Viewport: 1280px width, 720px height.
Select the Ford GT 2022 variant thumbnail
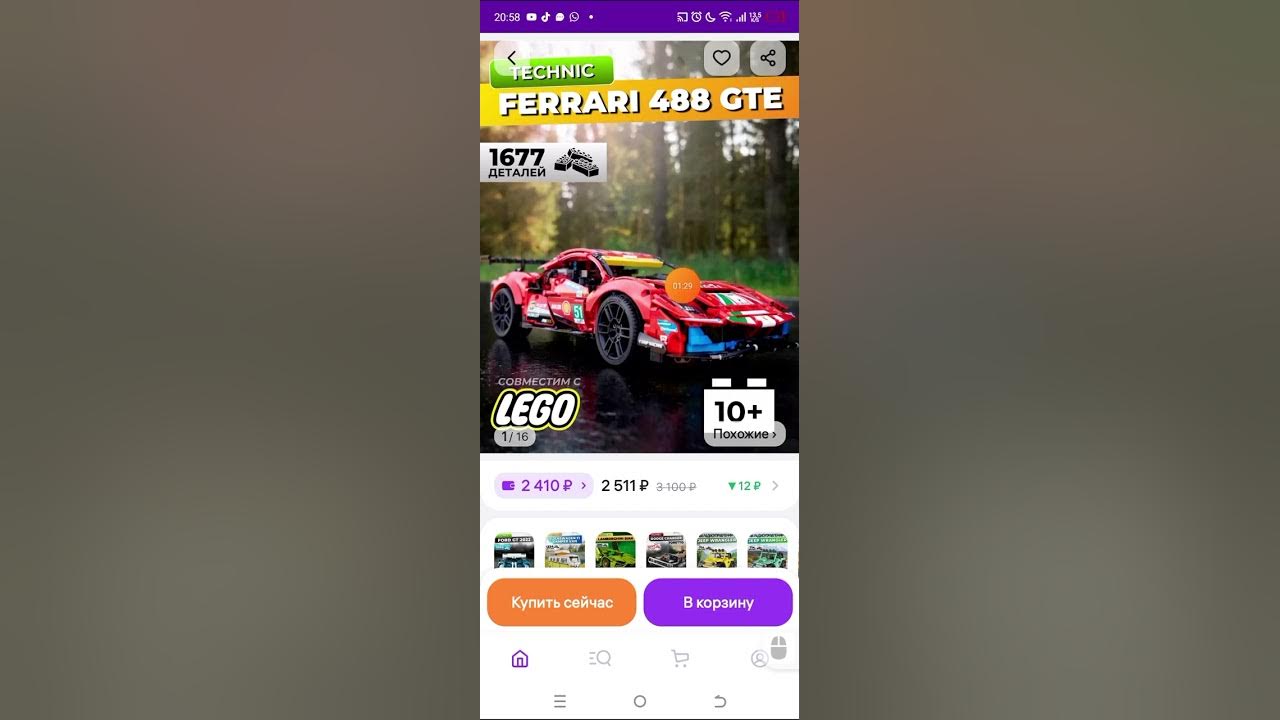coord(514,550)
